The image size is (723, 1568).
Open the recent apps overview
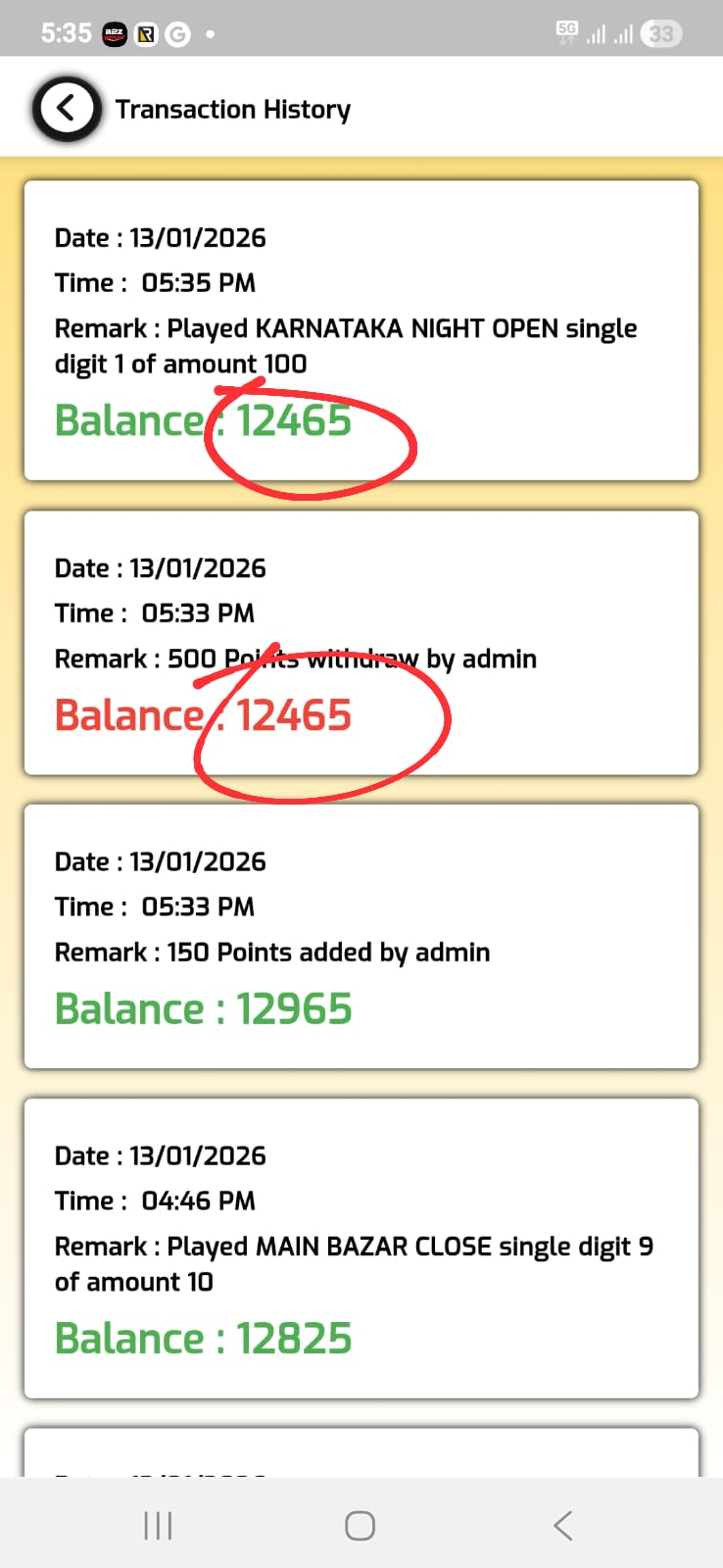tap(158, 1525)
